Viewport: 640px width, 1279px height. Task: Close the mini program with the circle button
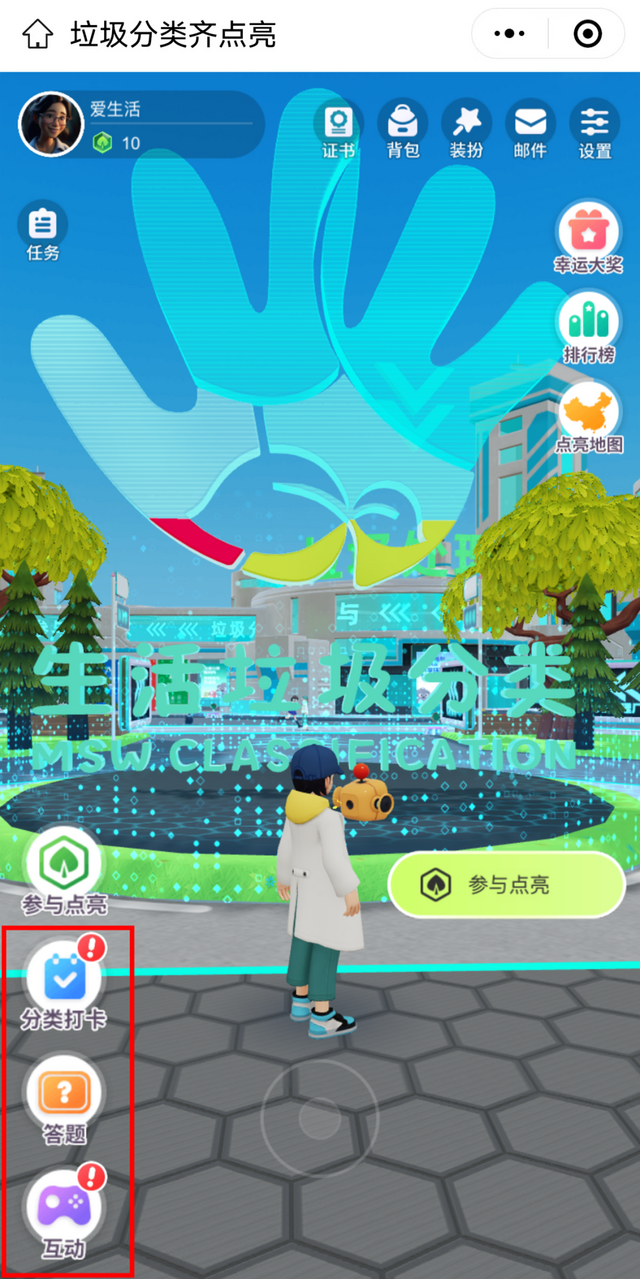pyautogui.click(x=587, y=35)
